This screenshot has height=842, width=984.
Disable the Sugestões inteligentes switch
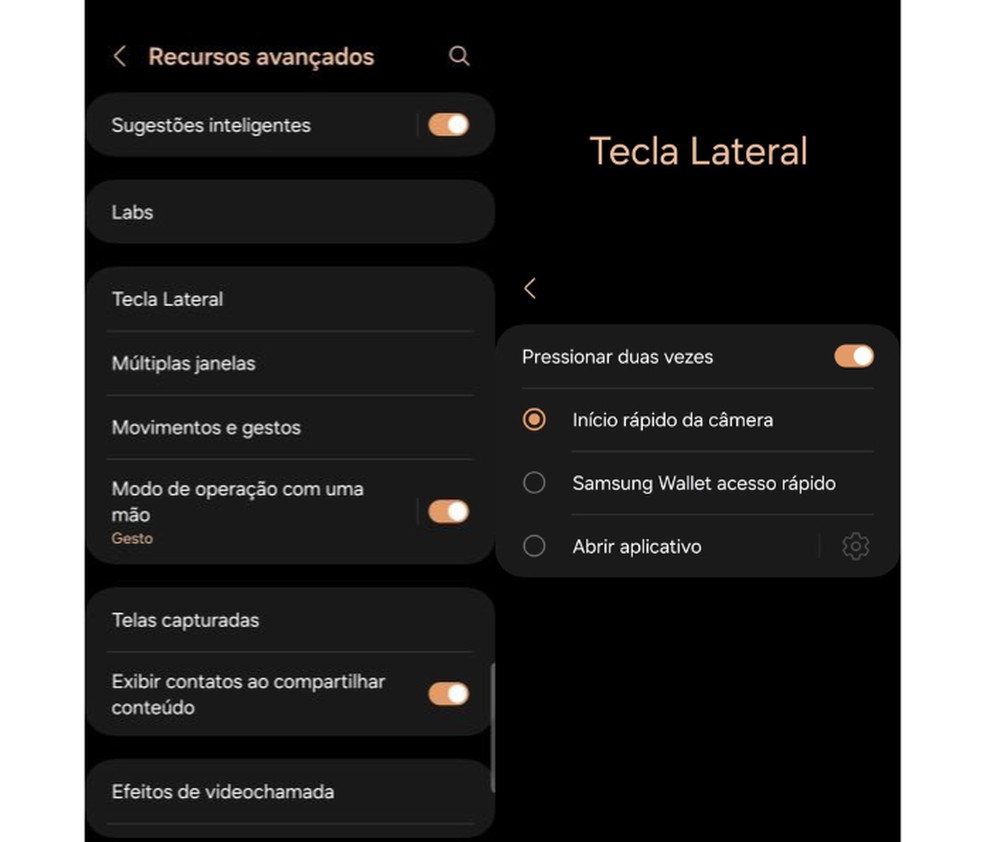(448, 125)
